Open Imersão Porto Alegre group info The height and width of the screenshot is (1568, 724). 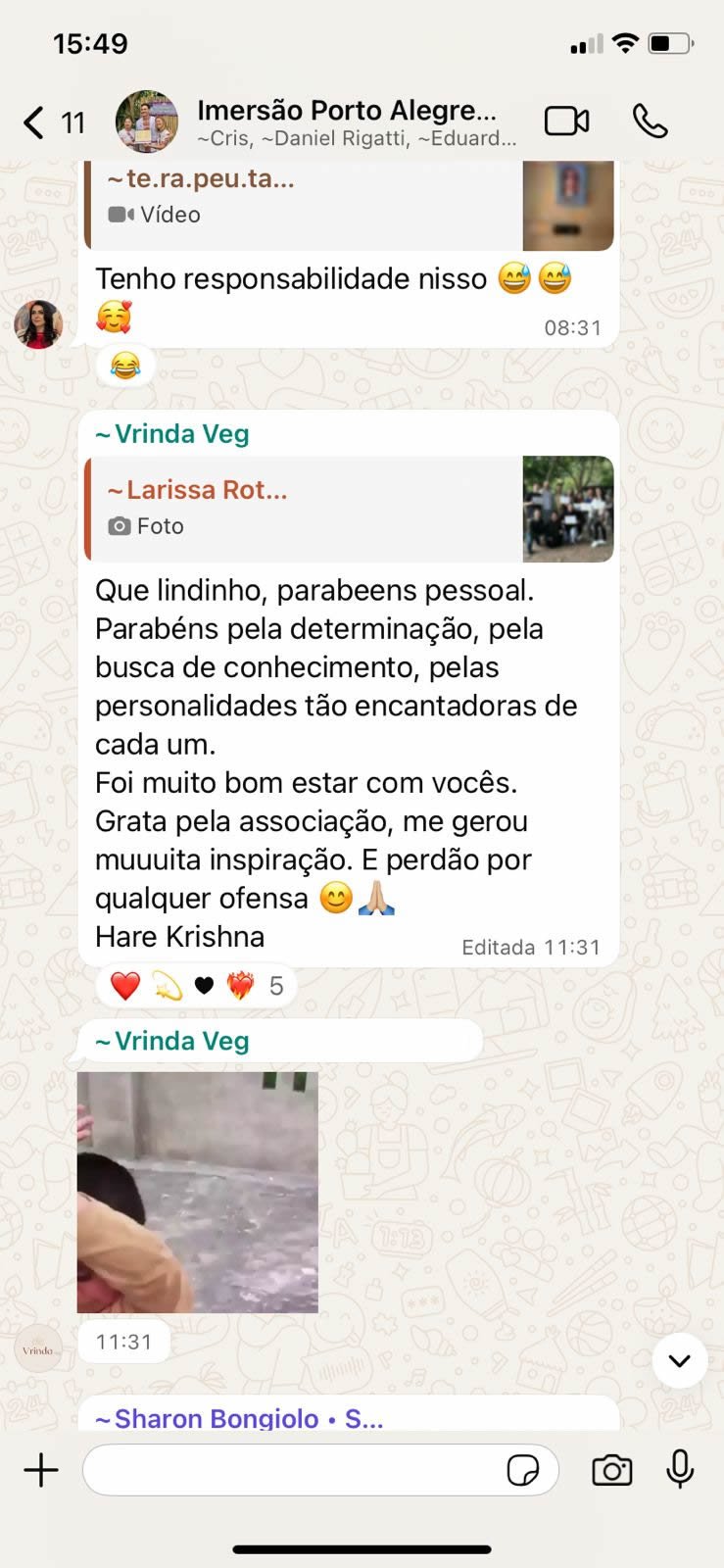348,122
